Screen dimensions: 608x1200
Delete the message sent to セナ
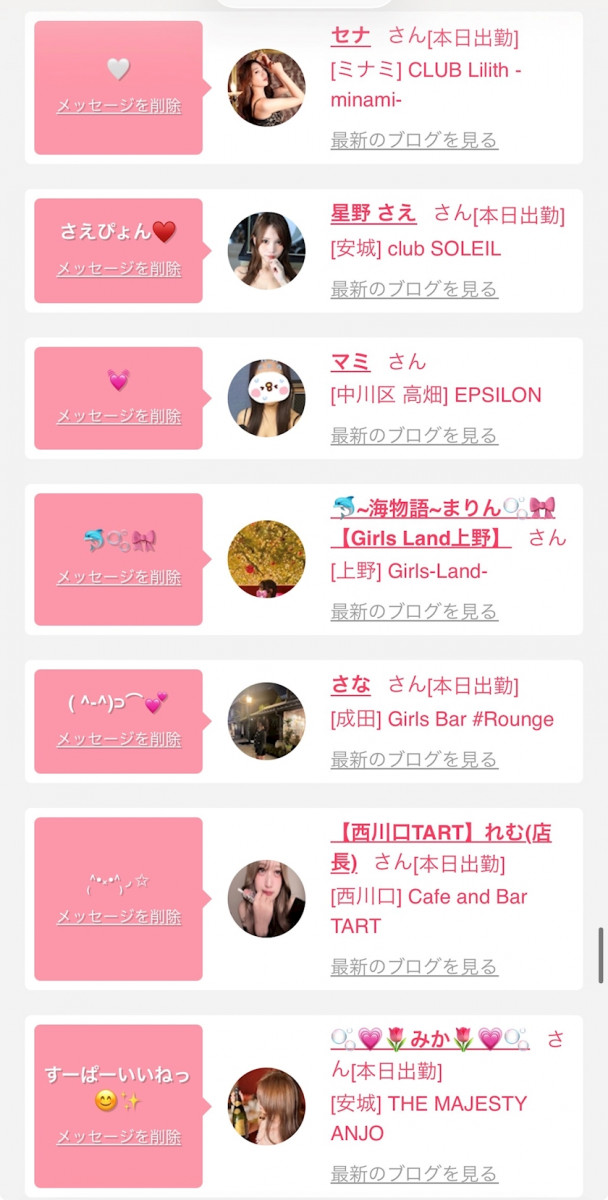click(x=118, y=105)
